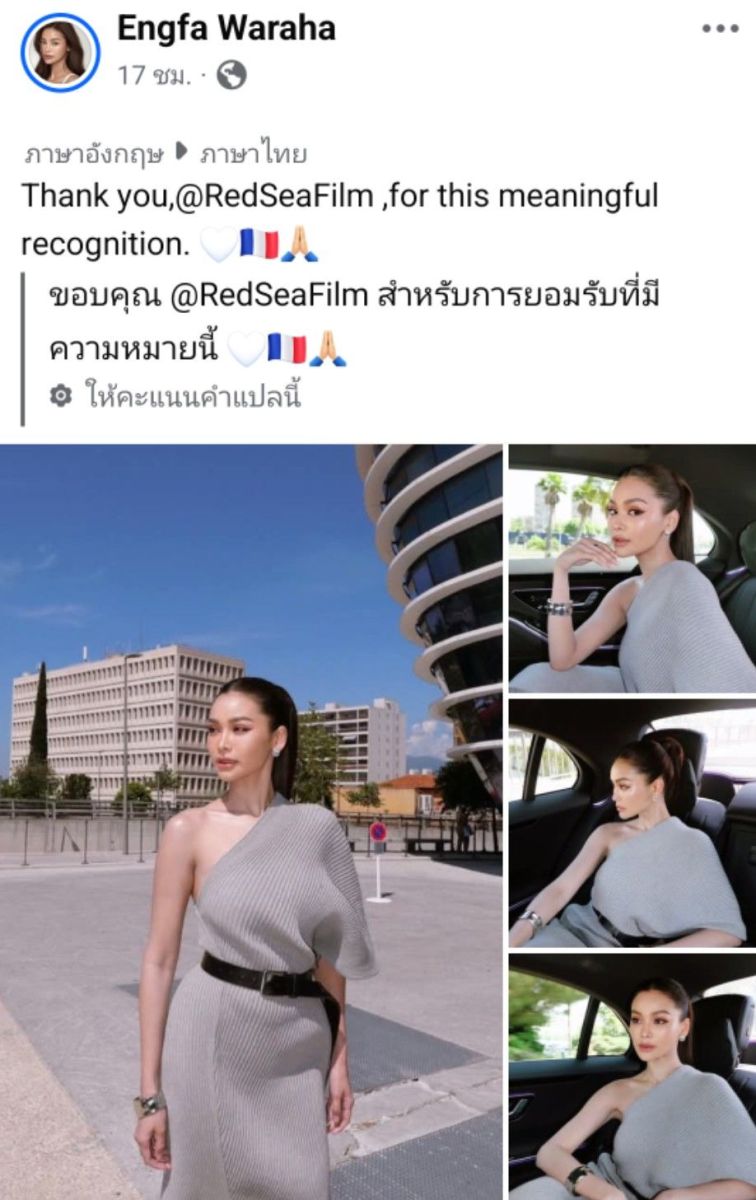The height and width of the screenshot is (1200, 756).
Task: Rate this translation via the gear link
Action: tap(175, 396)
